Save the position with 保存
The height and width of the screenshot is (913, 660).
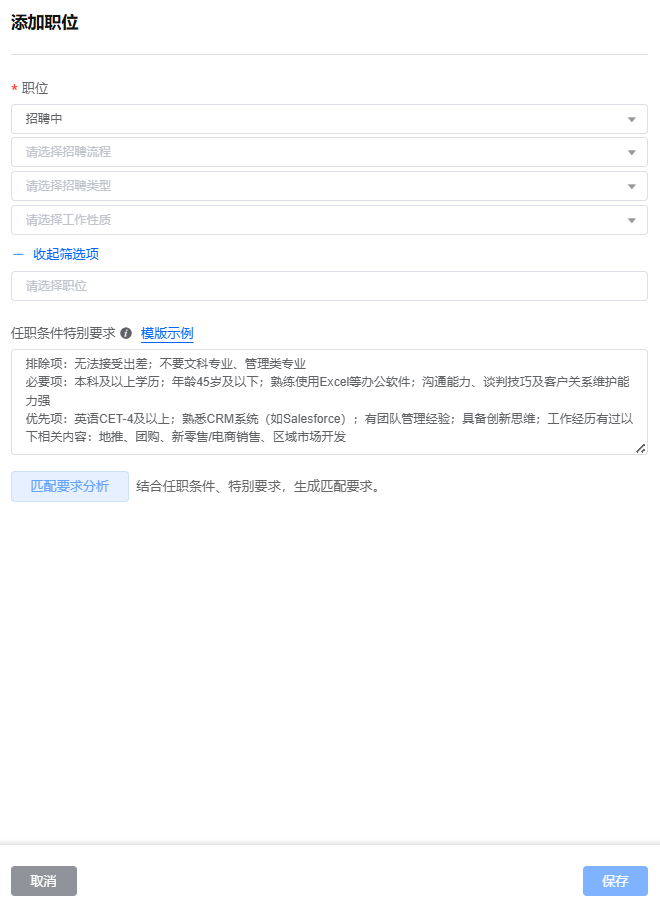coord(615,881)
